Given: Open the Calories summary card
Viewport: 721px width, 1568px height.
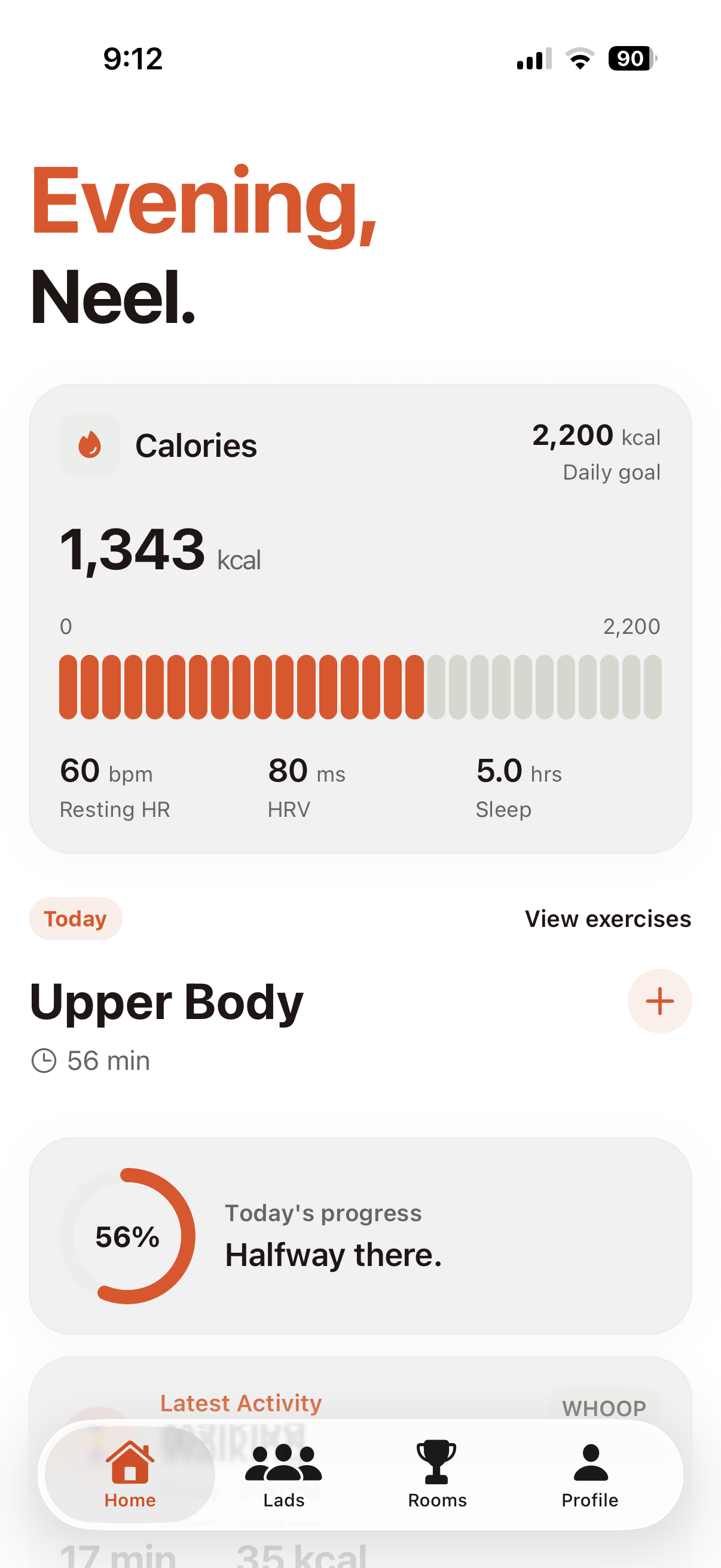Looking at the screenshot, I should 360,618.
